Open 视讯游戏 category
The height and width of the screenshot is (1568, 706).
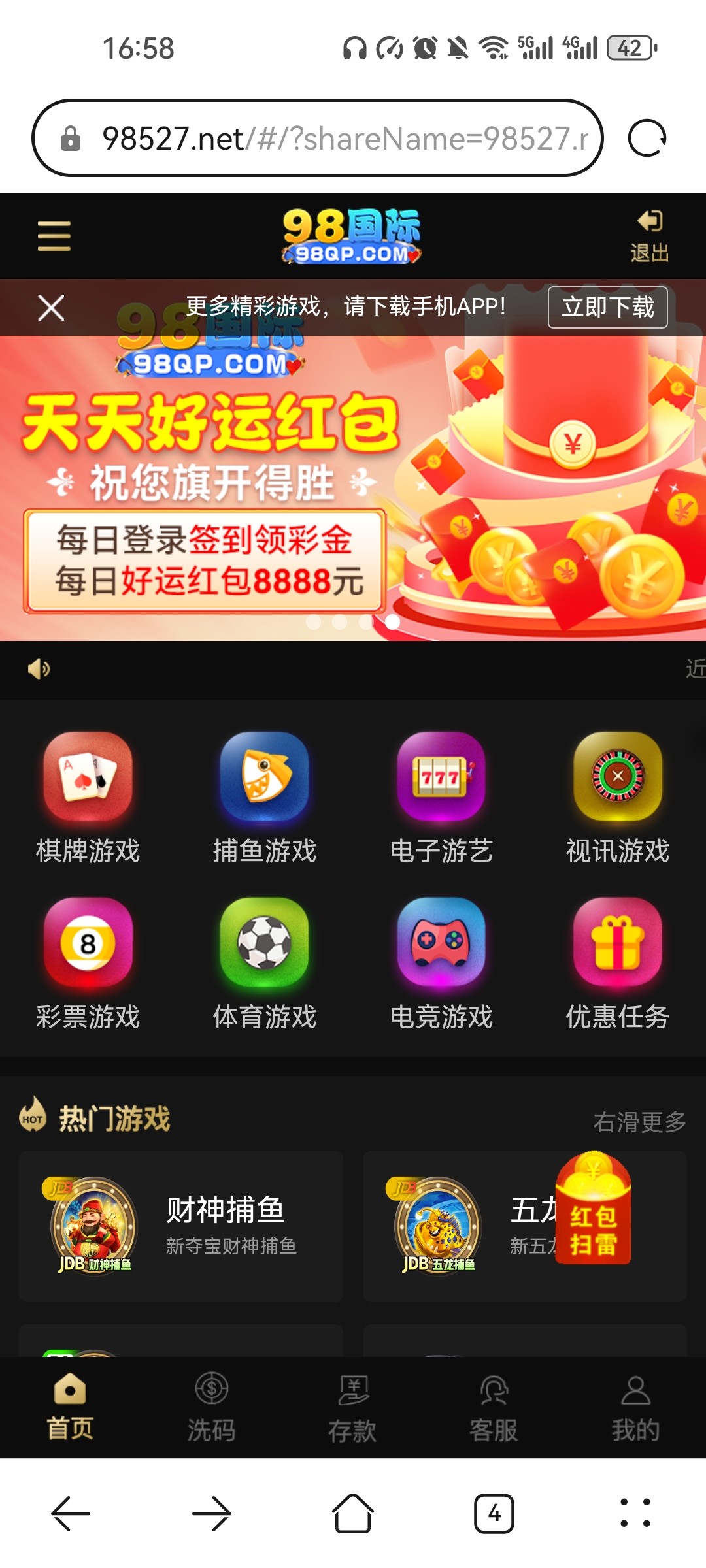(x=618, y=798)
